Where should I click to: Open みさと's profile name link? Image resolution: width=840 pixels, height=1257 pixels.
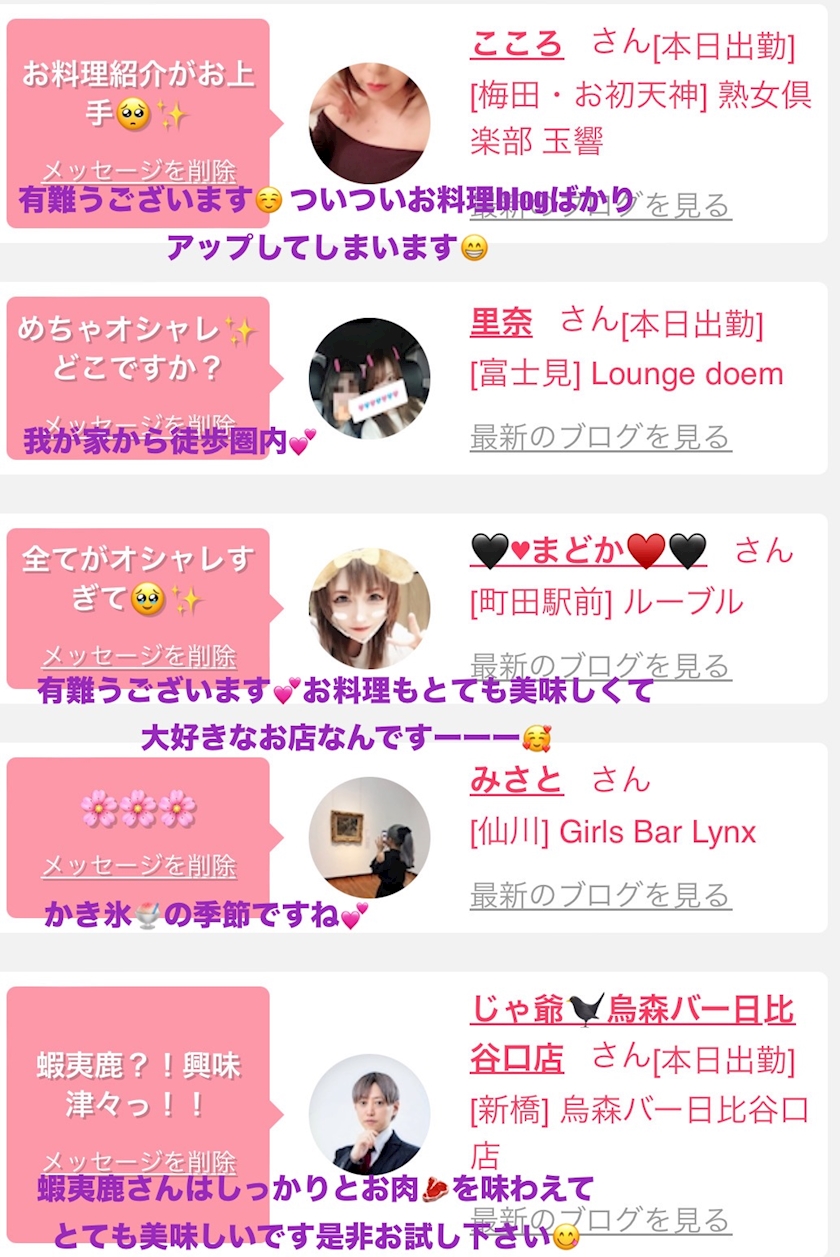click(517, 780)
